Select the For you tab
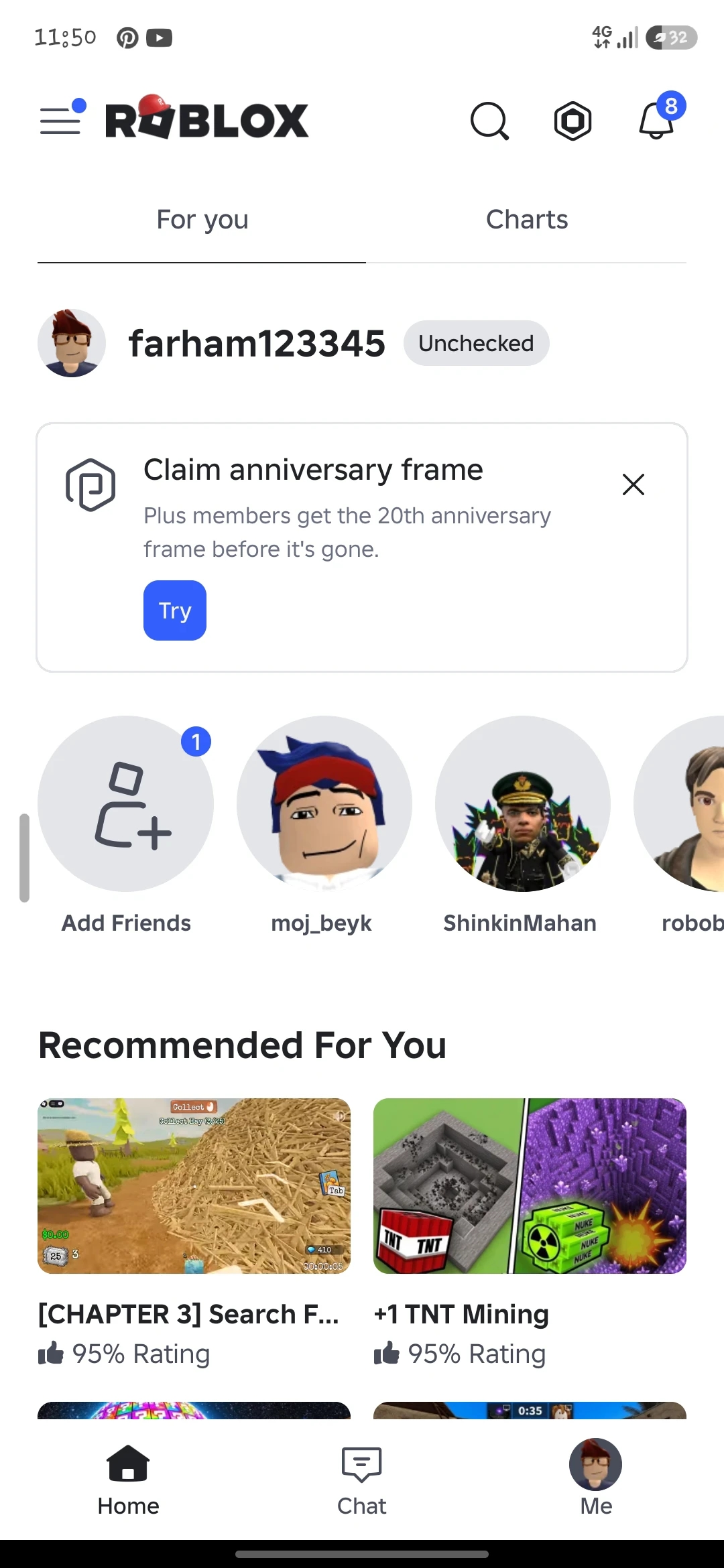 tap(202, 220)
